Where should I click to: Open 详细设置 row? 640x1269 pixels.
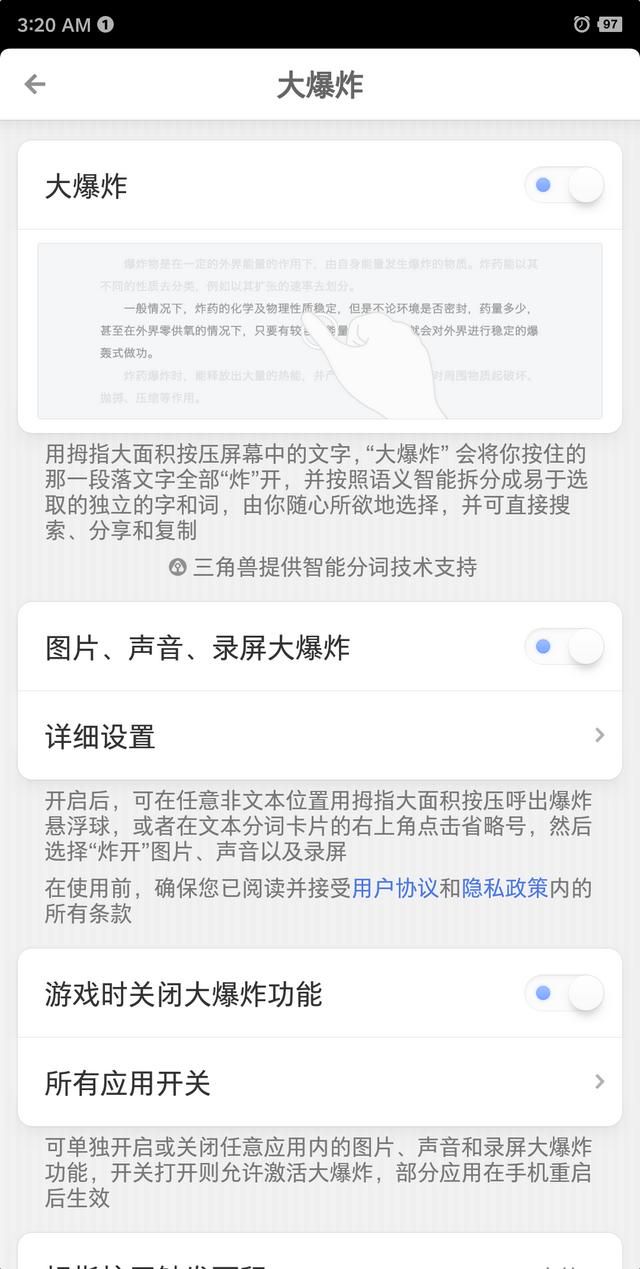320,736
